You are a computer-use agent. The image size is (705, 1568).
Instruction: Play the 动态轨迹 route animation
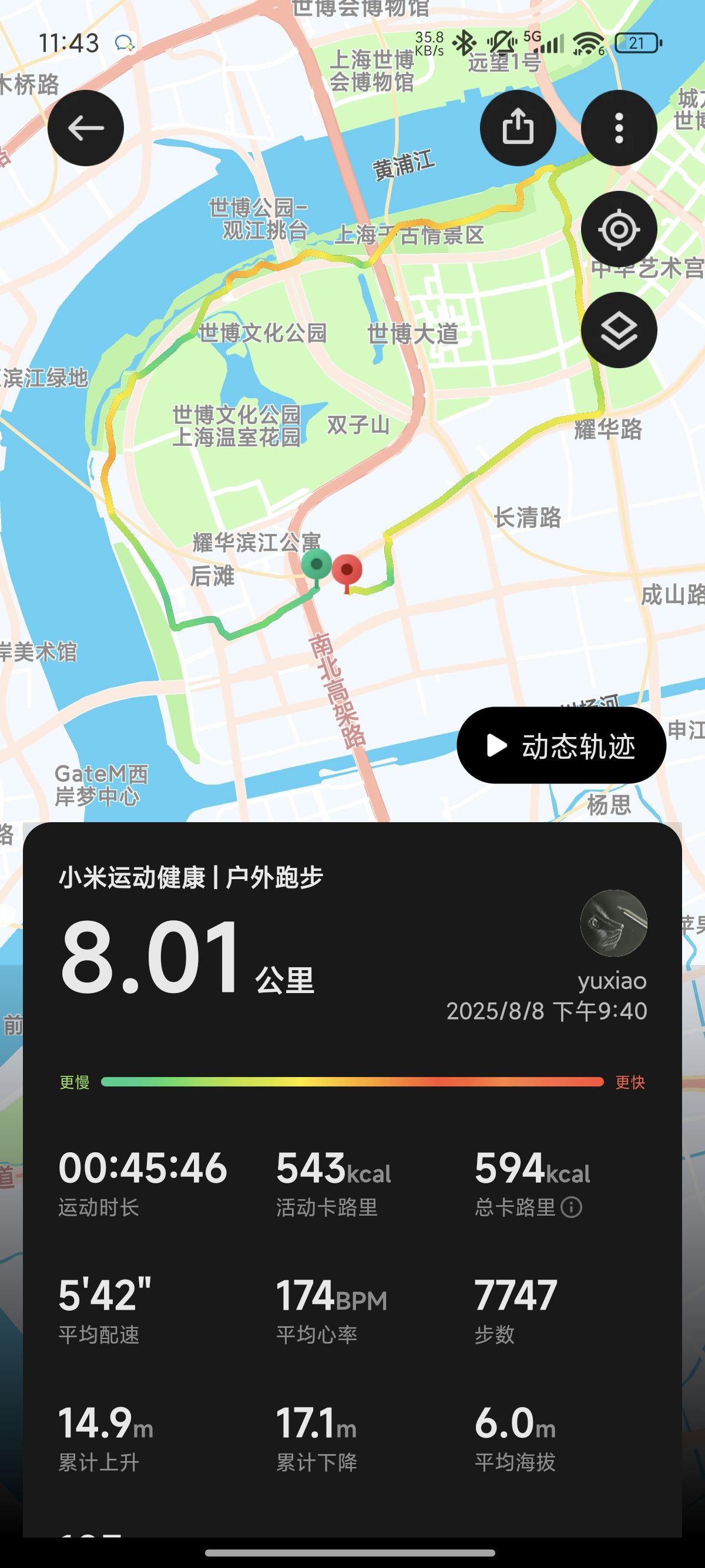coord(560,745)
